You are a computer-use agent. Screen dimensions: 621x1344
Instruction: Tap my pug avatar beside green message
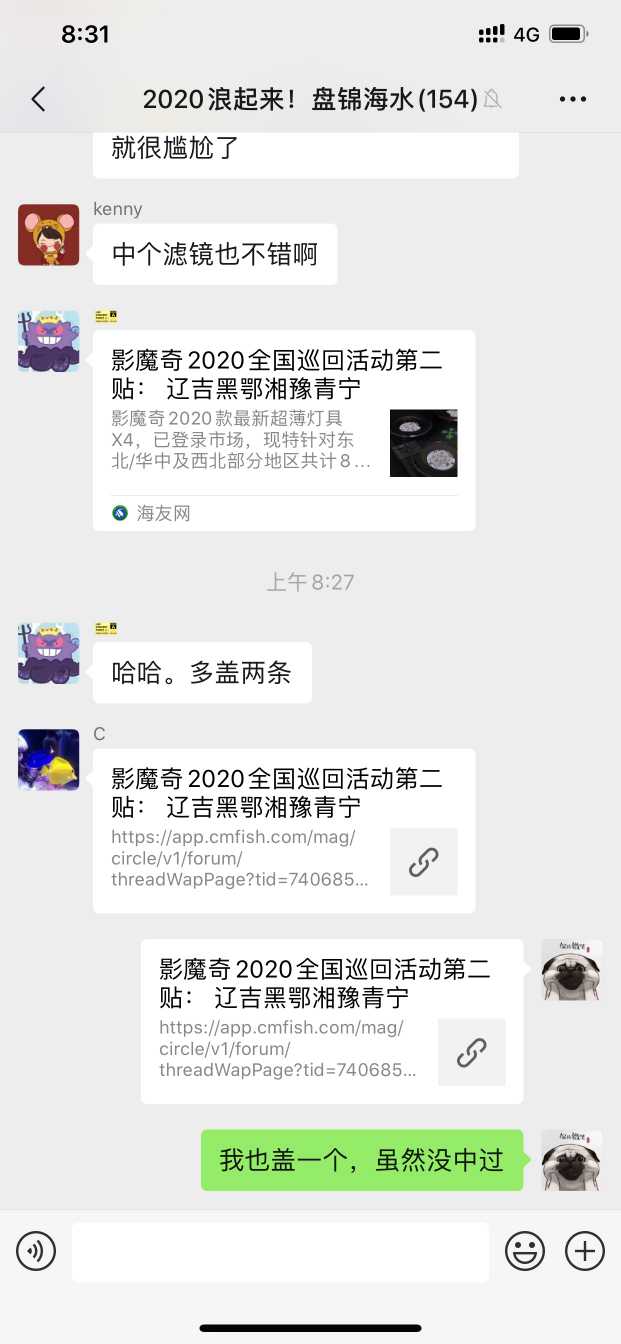(572, 1160)
